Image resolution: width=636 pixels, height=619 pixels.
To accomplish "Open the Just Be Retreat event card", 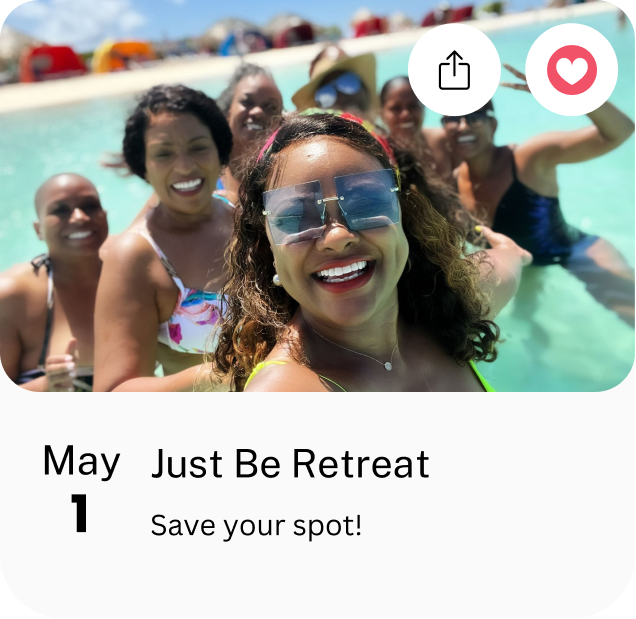I will click(x=290, y=464).
